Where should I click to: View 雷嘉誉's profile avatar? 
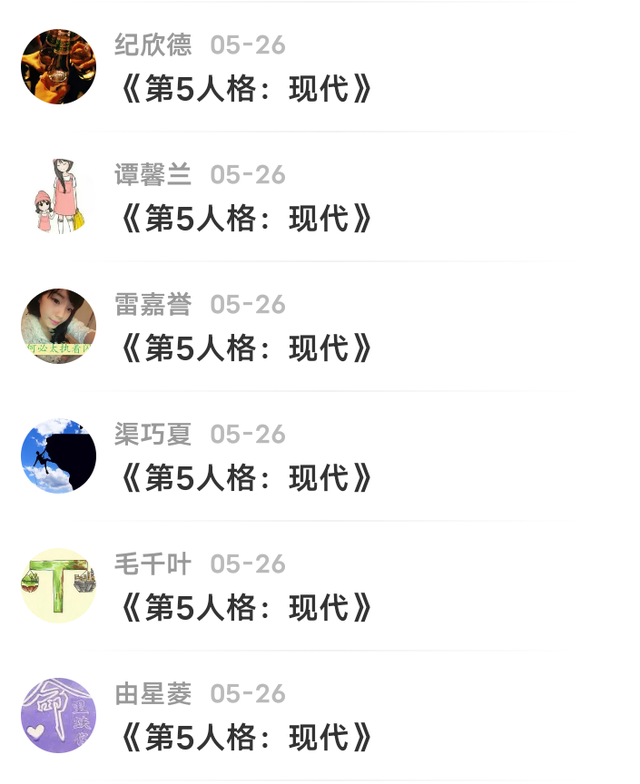coord(59,326)
